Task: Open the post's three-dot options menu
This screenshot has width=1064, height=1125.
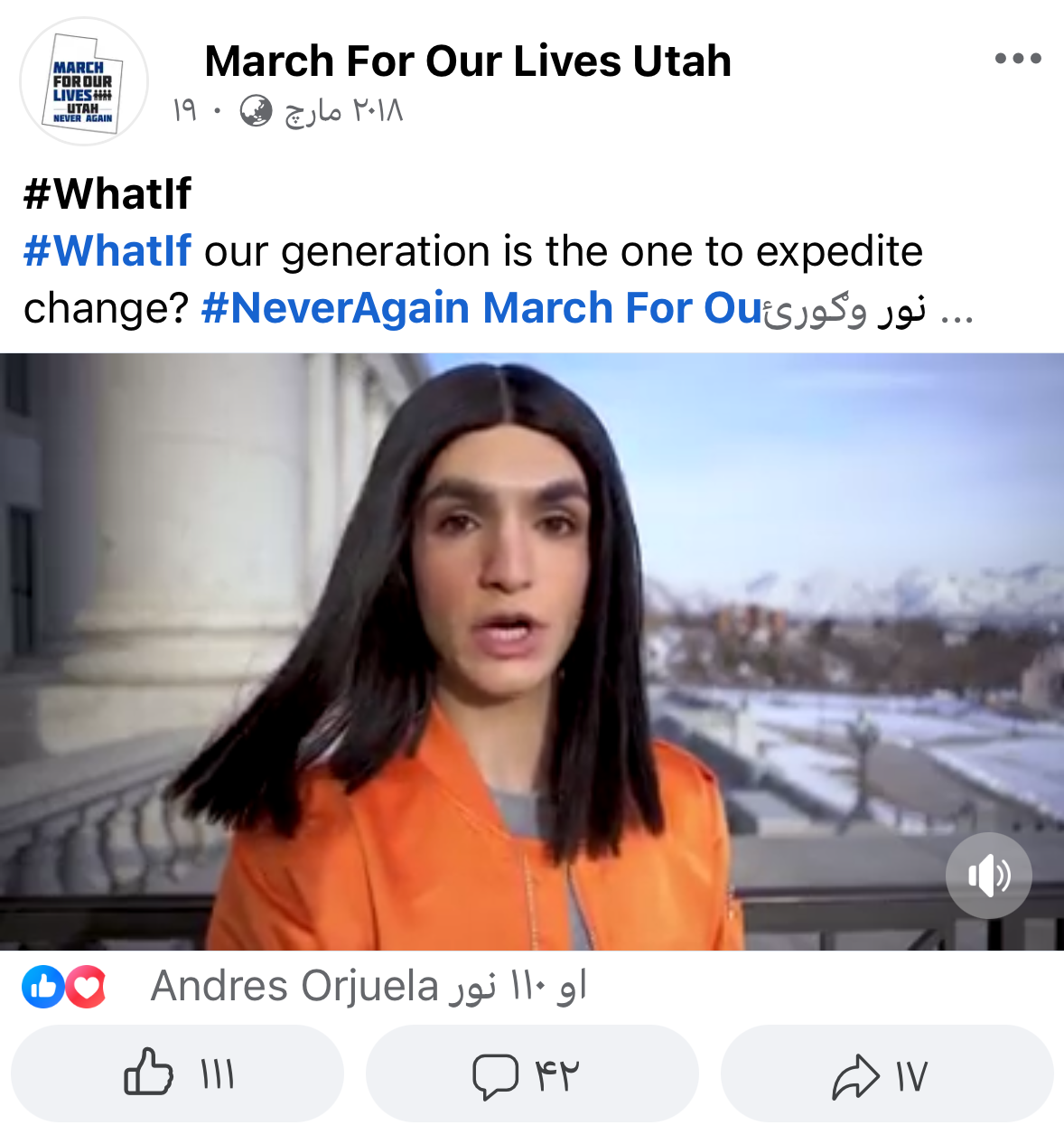Action: click(x=1017, y=59)
